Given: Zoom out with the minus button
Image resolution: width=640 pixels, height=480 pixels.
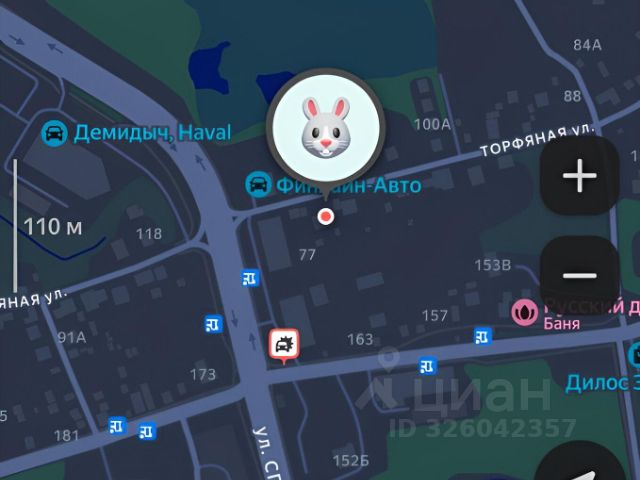Looking at the screenshot, I should [579, 276].
